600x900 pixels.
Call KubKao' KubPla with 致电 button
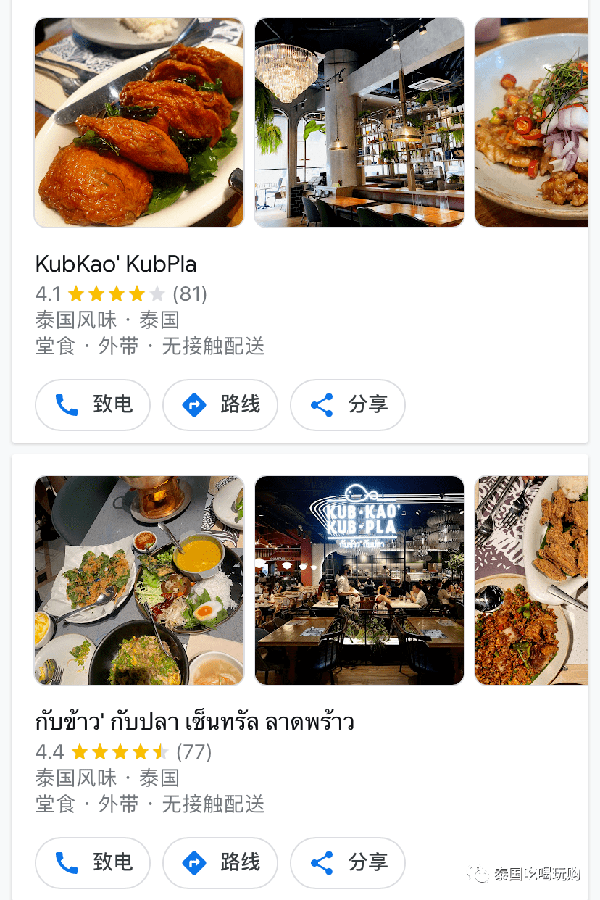pos(93,405)
